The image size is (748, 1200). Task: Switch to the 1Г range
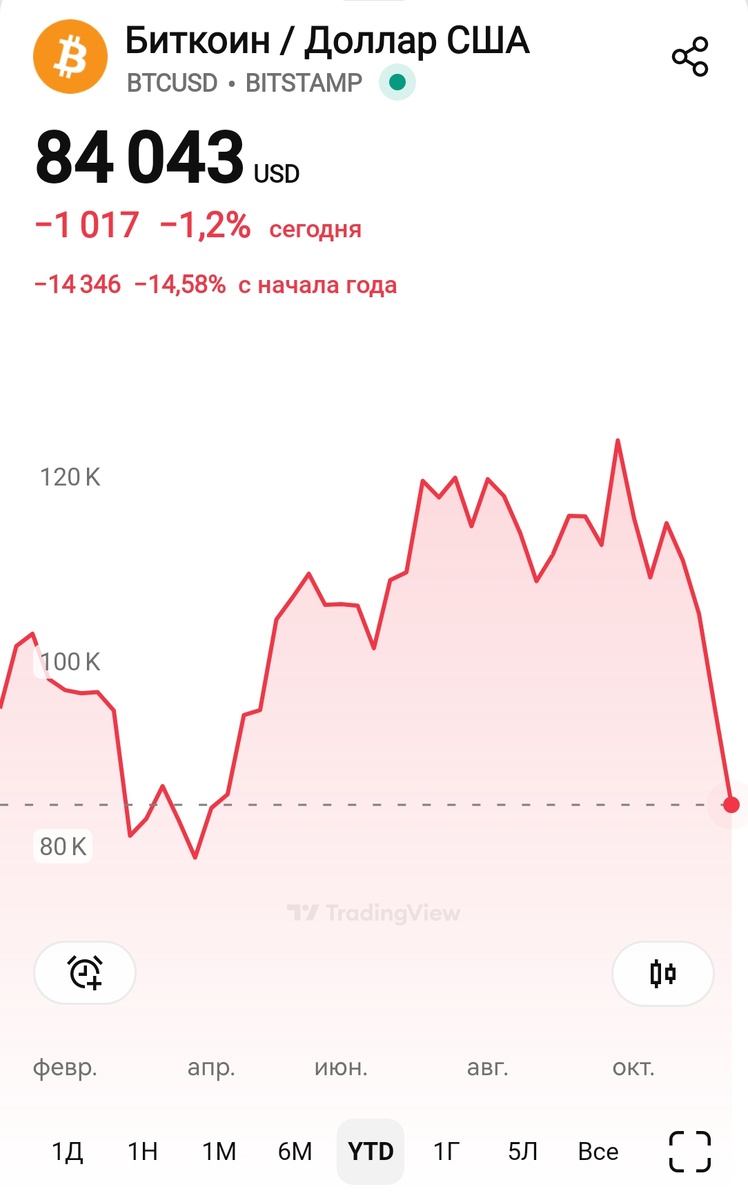click(x=446, y=1151)
